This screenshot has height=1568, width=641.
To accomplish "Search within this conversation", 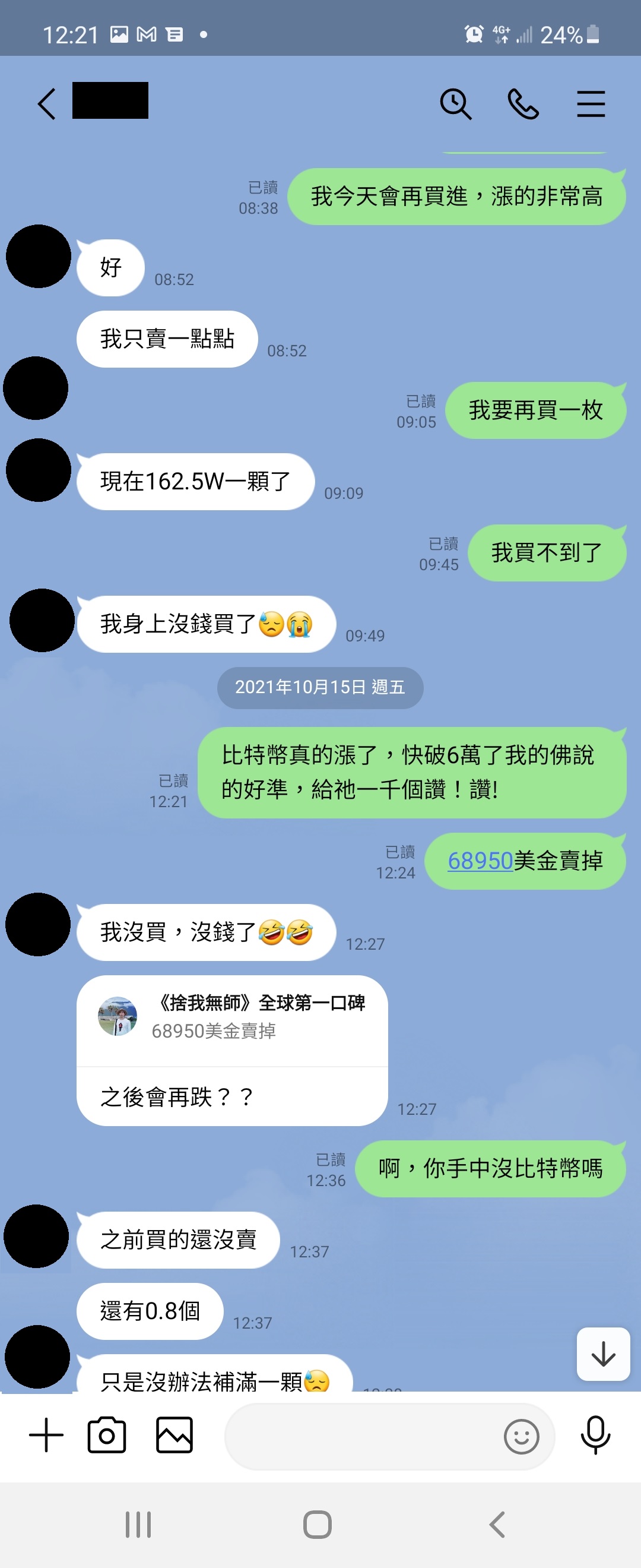I will 455,103.
